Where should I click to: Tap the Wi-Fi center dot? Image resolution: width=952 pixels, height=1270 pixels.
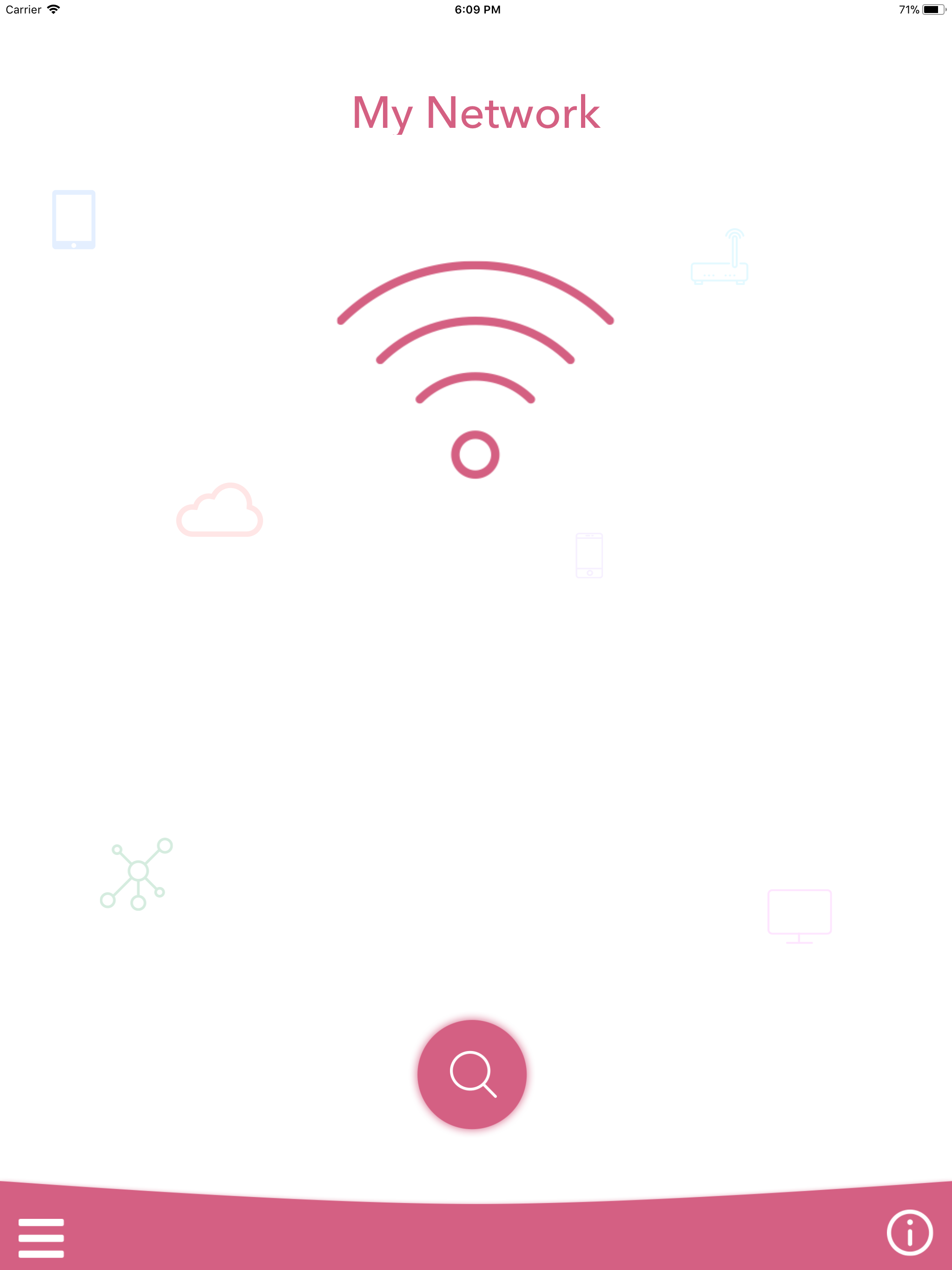click(x=475, y=455)
